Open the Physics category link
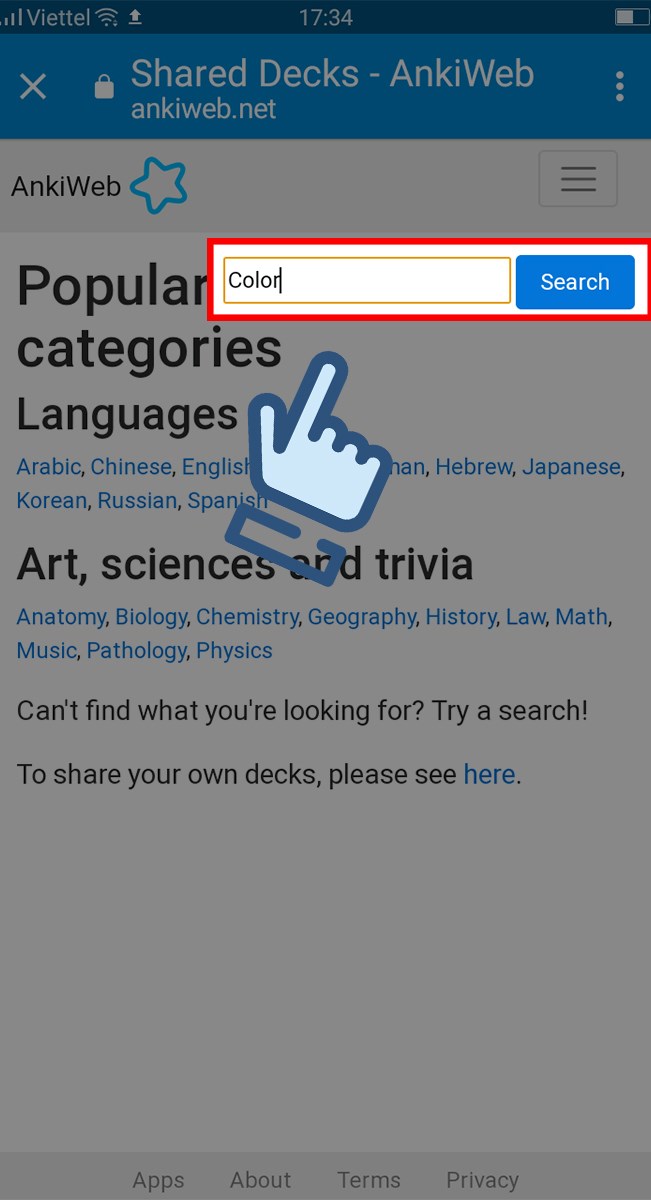The height and width of the screenshot is (1200, 651). point(234,650)
